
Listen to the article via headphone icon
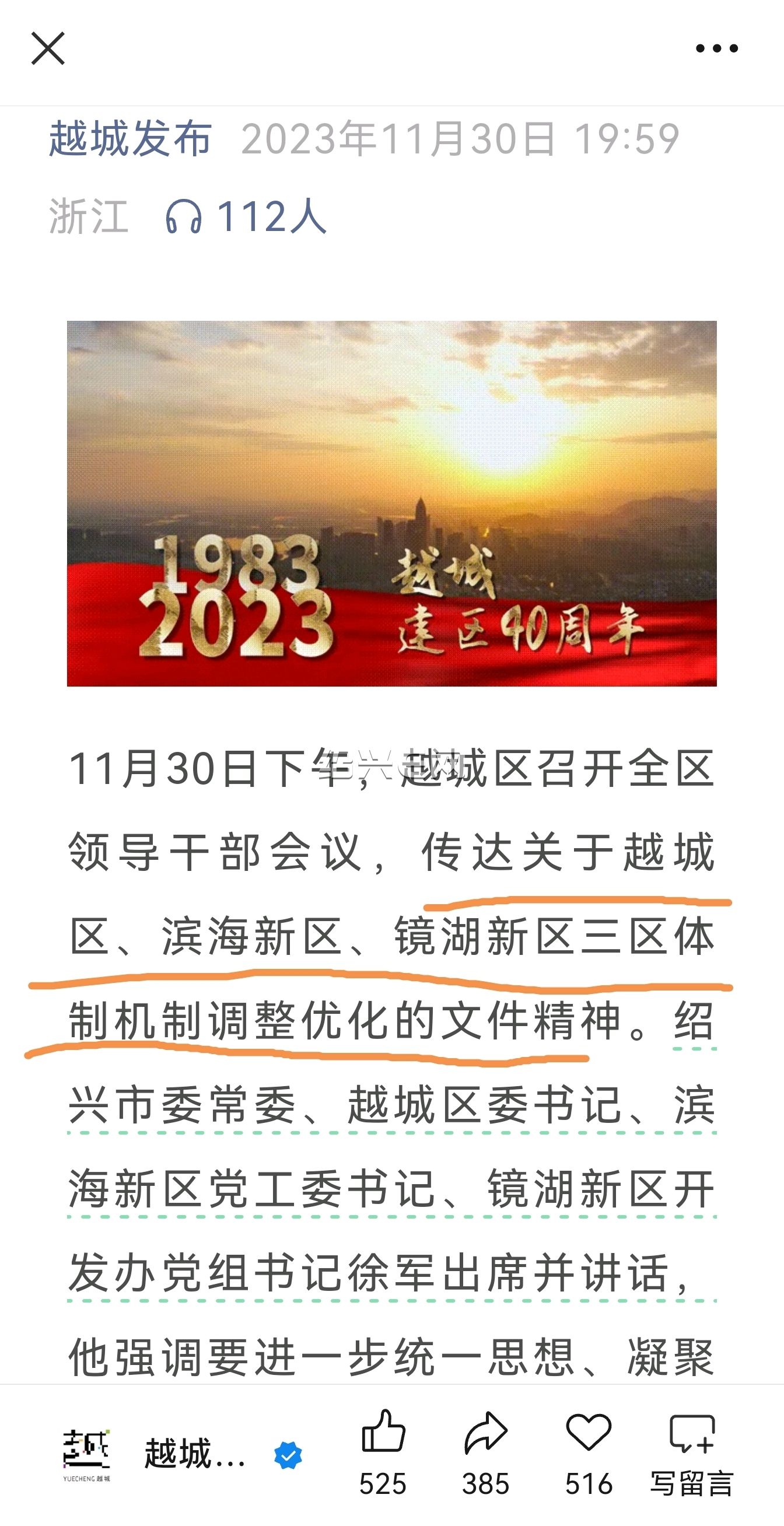point(184,216)
